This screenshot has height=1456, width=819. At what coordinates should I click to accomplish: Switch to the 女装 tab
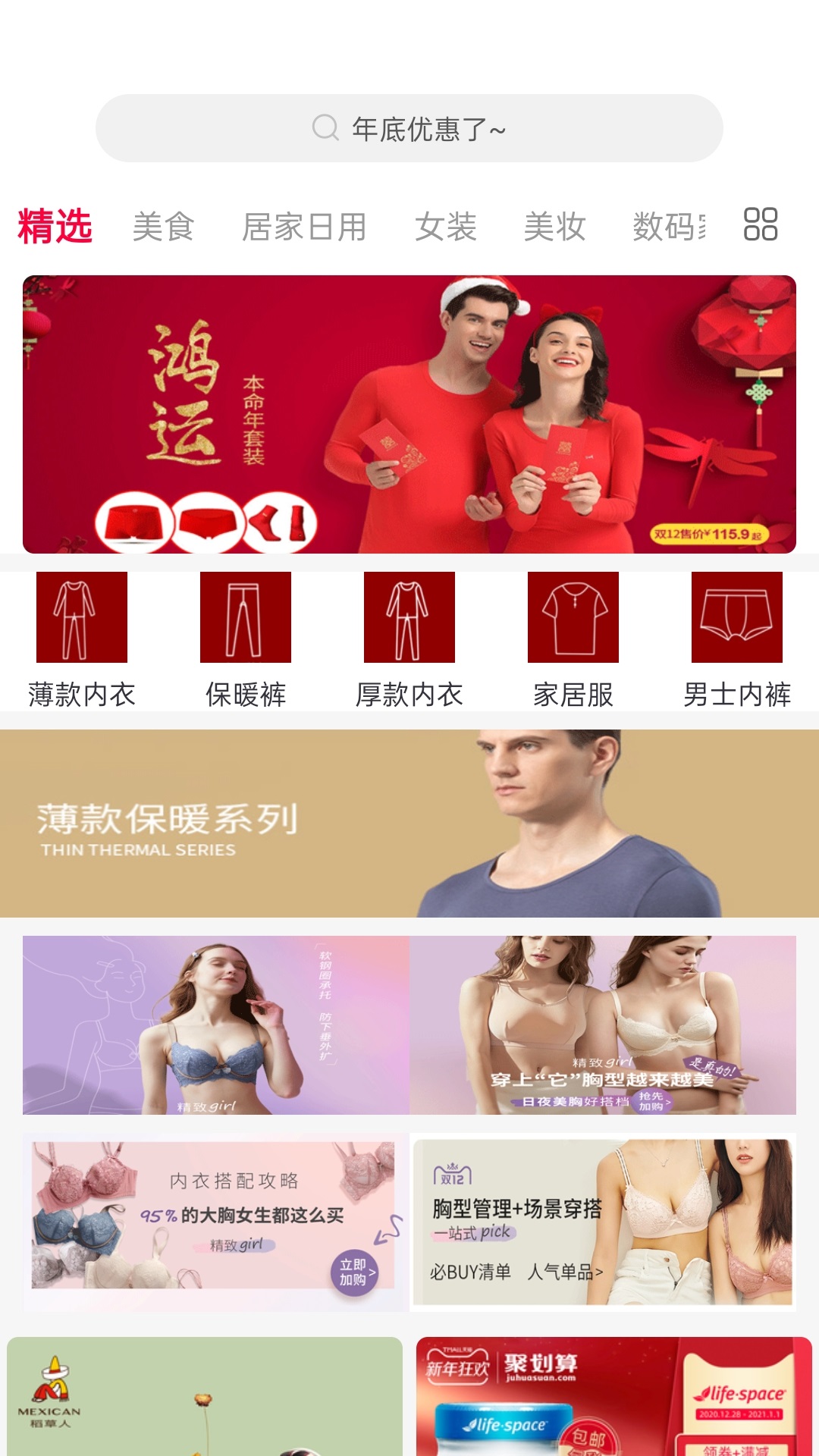pos(445,227)
